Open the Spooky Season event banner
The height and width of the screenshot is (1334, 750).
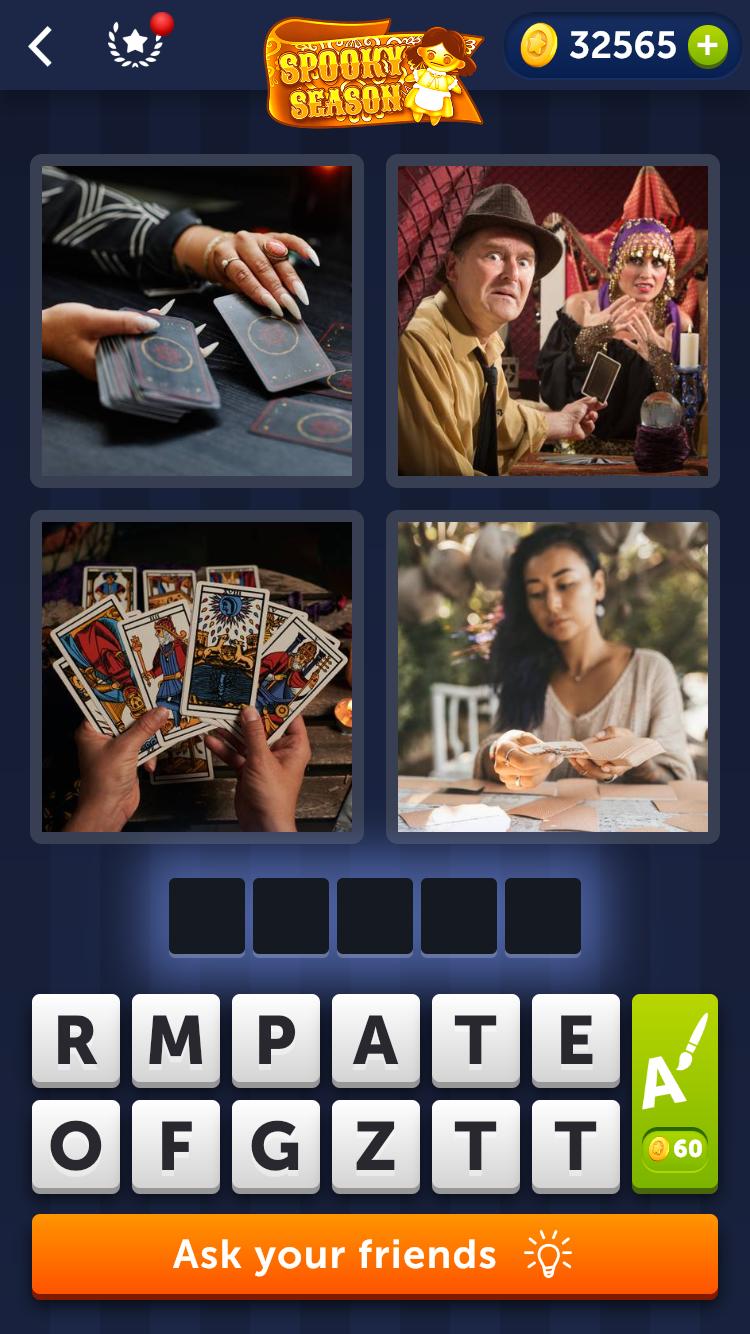[373, 72]
